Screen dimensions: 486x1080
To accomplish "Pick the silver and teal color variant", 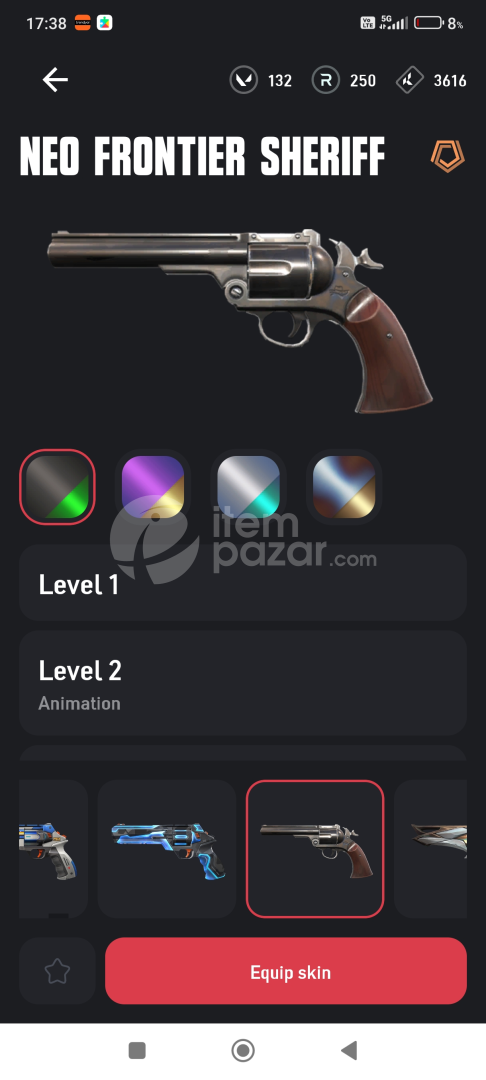I will click(249, 487).
